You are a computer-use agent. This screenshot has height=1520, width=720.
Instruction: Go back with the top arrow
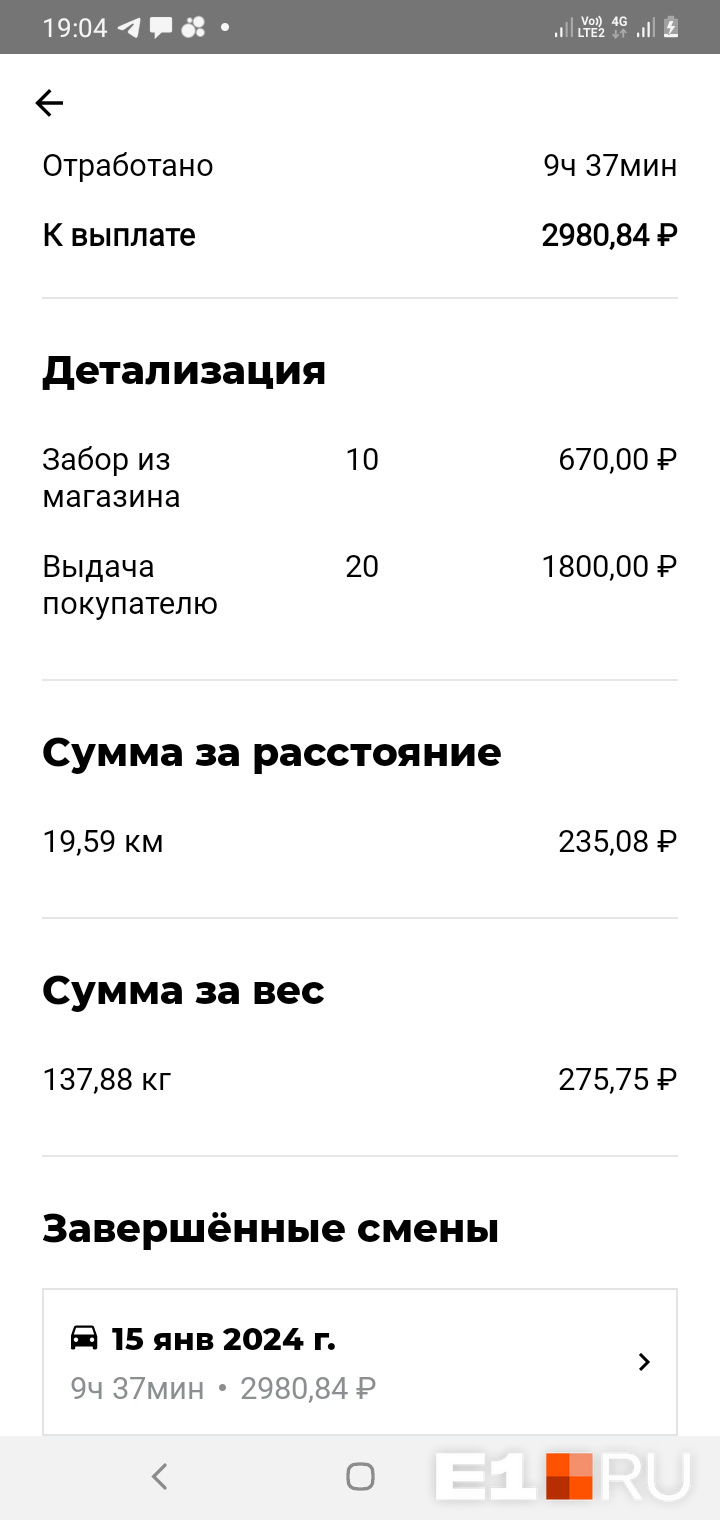(49, 103)
